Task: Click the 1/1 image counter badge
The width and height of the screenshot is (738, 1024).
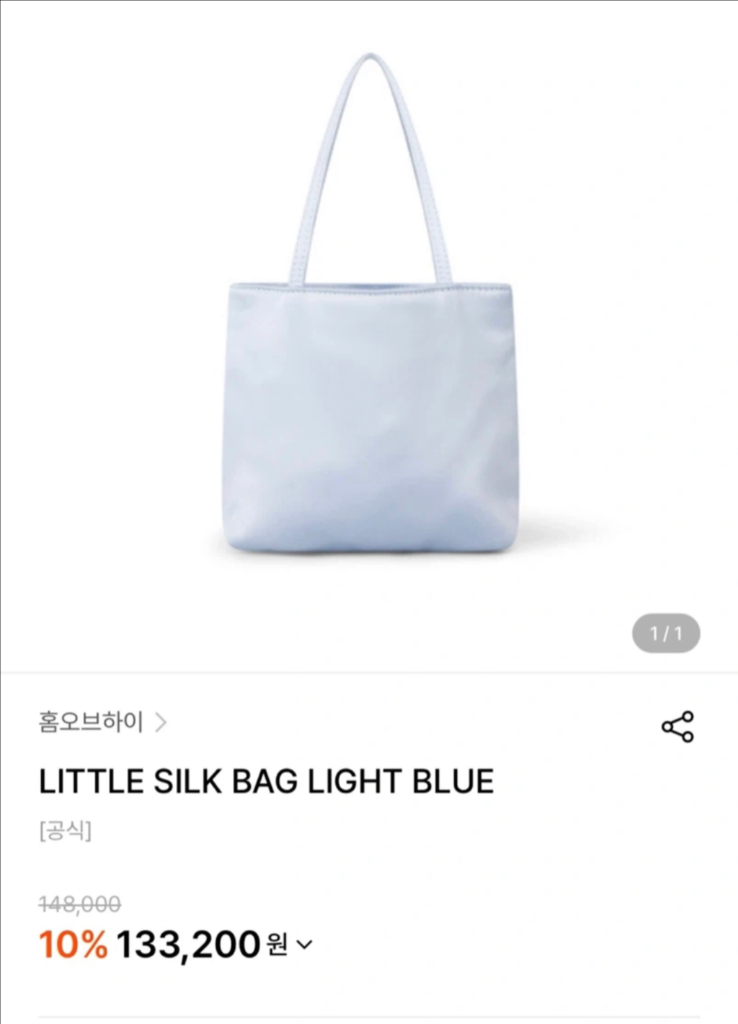Action: pyautogui.click(x=666, y=632)
